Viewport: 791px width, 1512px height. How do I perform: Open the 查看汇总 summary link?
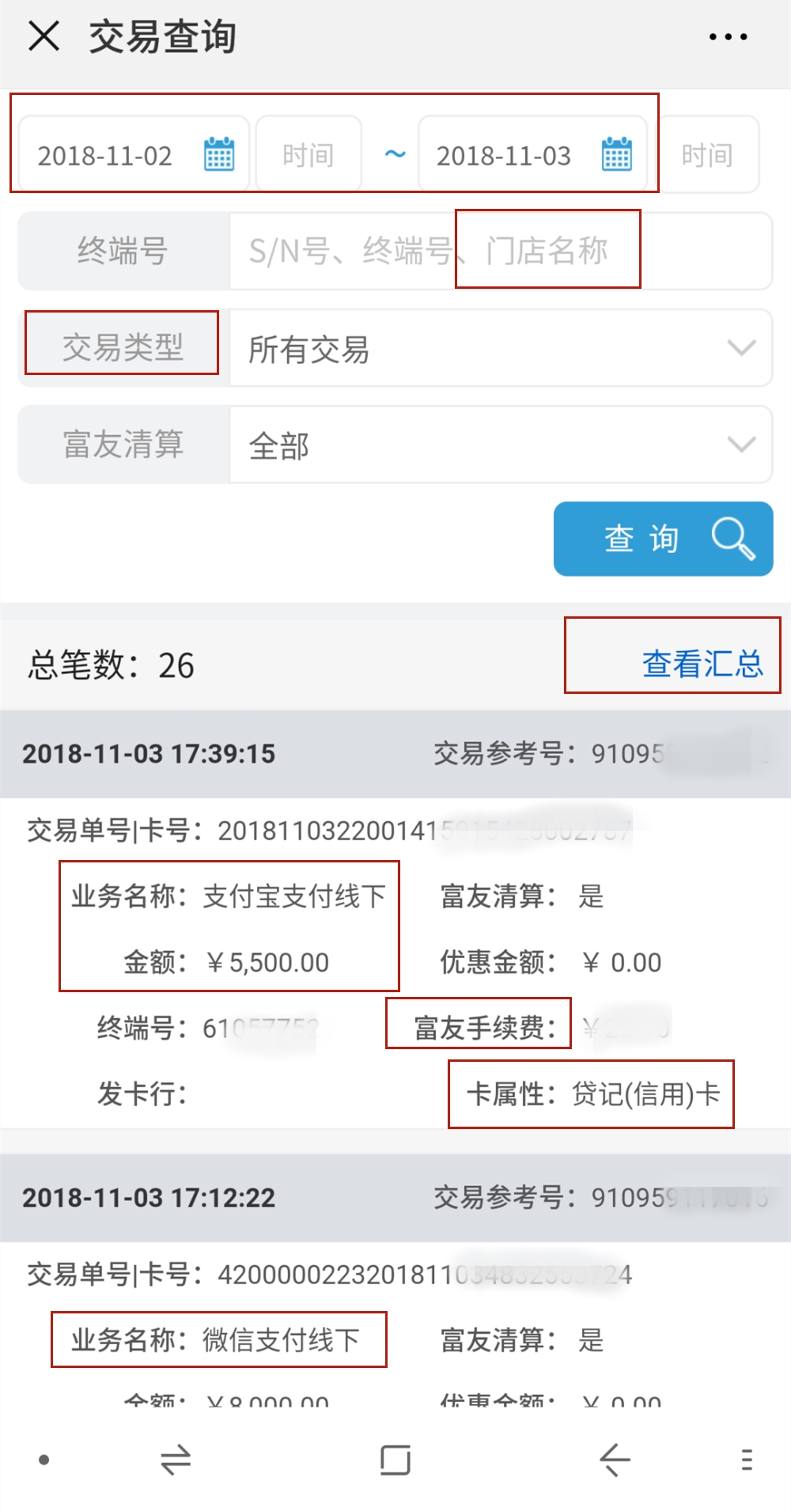click(x=702, y=664)
